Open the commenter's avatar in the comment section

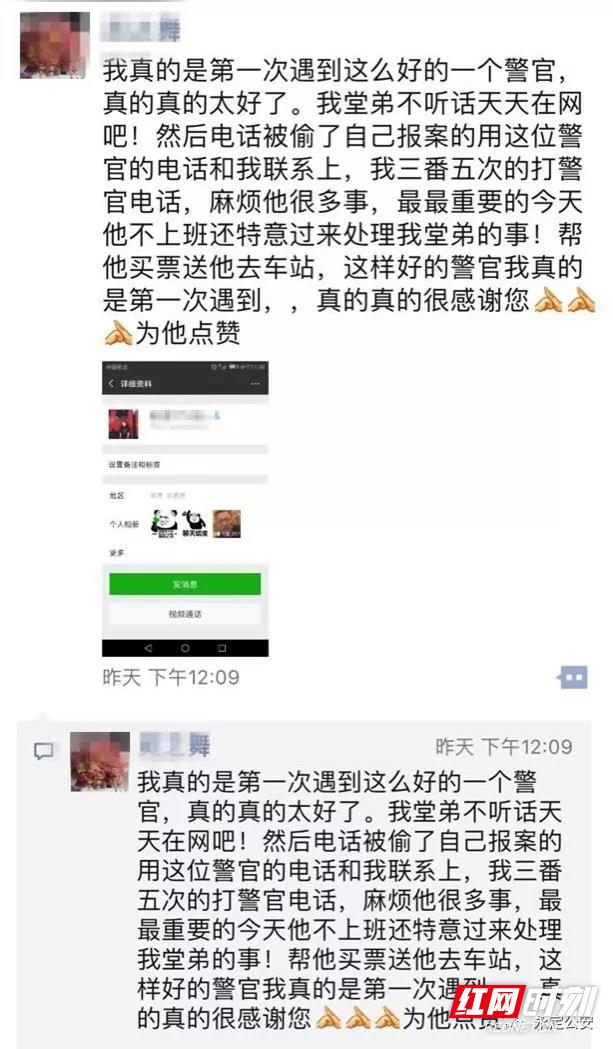[100, 761]
